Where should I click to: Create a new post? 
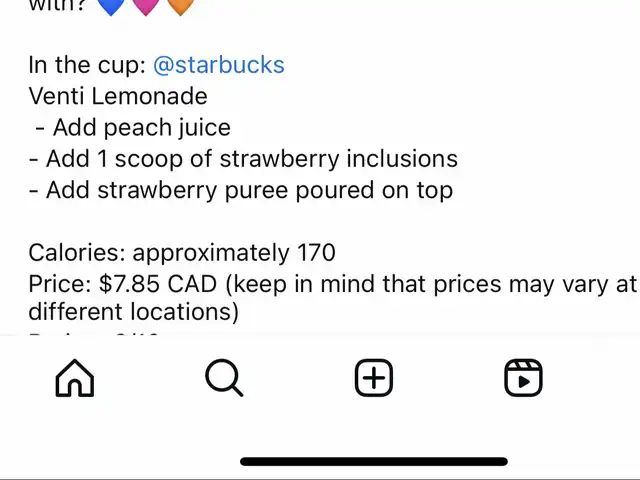click(374, 378)
